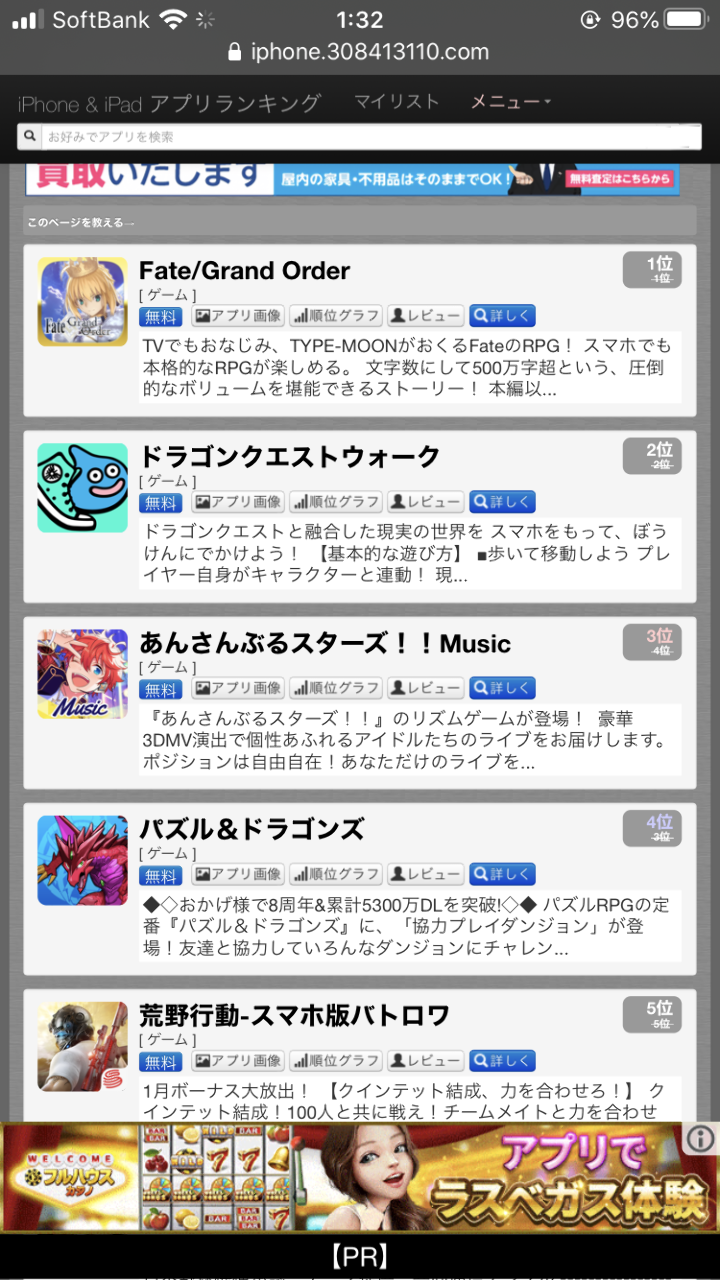Screen dimensions: 720x1280
Task: Open the あんさんぶるスターズ！！Music app icon
Action: 83,674
